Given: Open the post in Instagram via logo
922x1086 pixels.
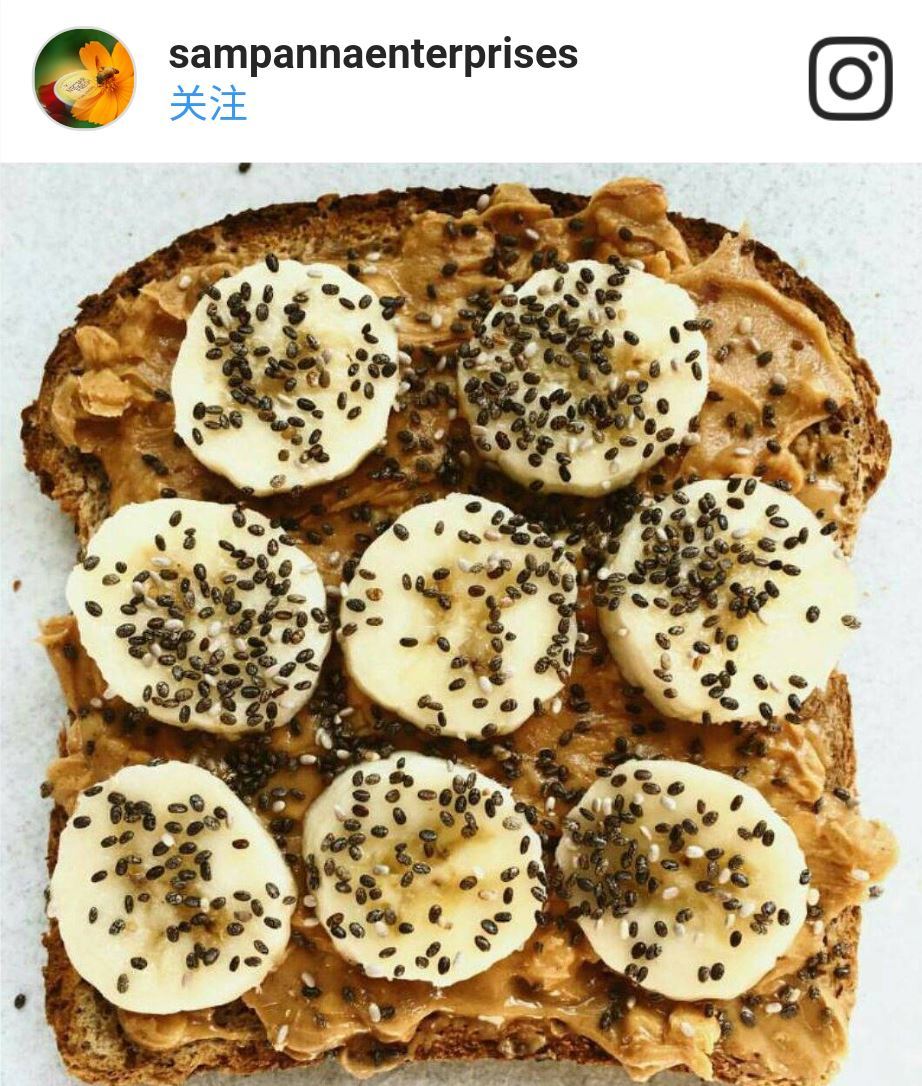Looking at the screenshot, I should point(850,78).
